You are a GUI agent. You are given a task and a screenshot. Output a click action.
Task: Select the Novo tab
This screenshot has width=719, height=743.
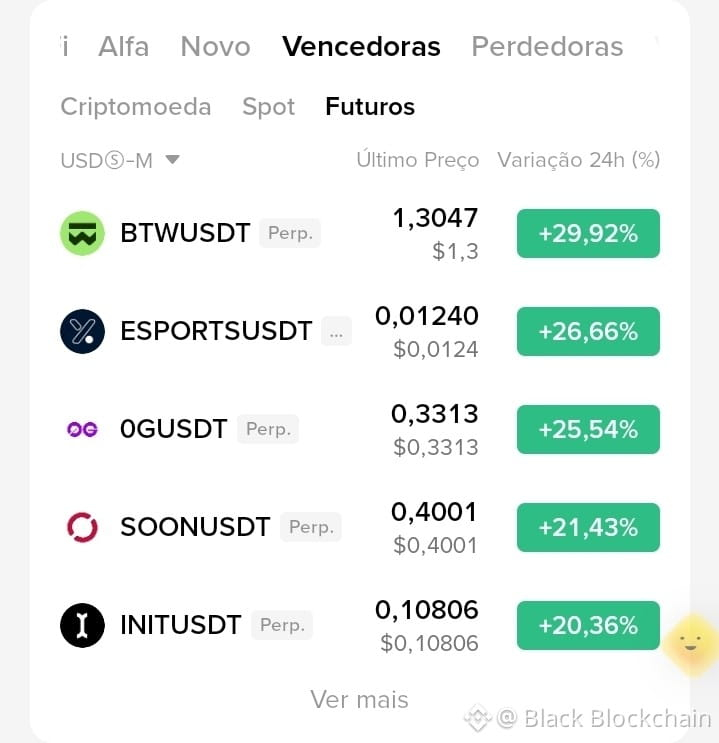[216, 46]
